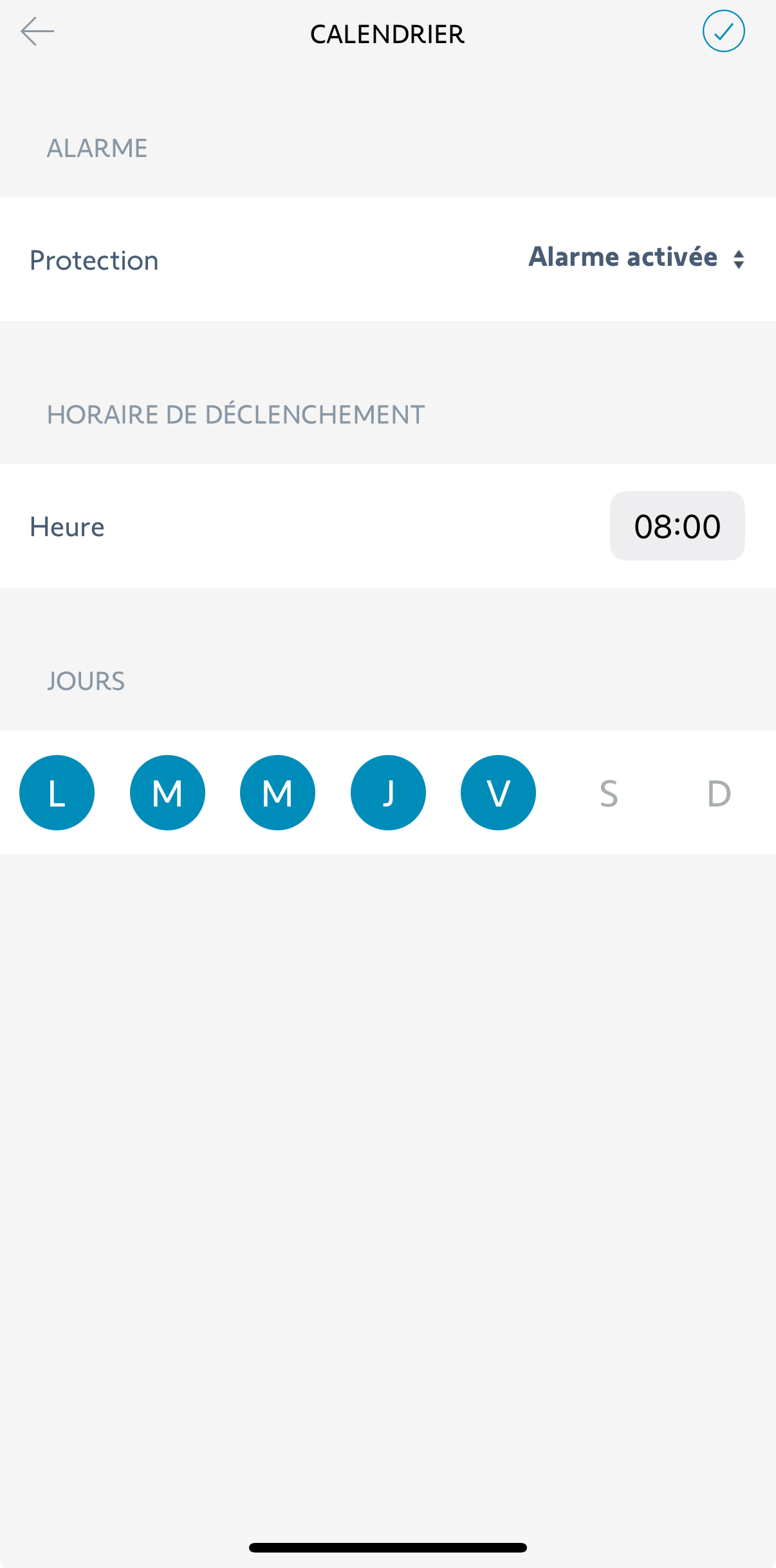Disable the V day circle
The height and width of the screenshot is (1568, 776).
tap(498, 792)
